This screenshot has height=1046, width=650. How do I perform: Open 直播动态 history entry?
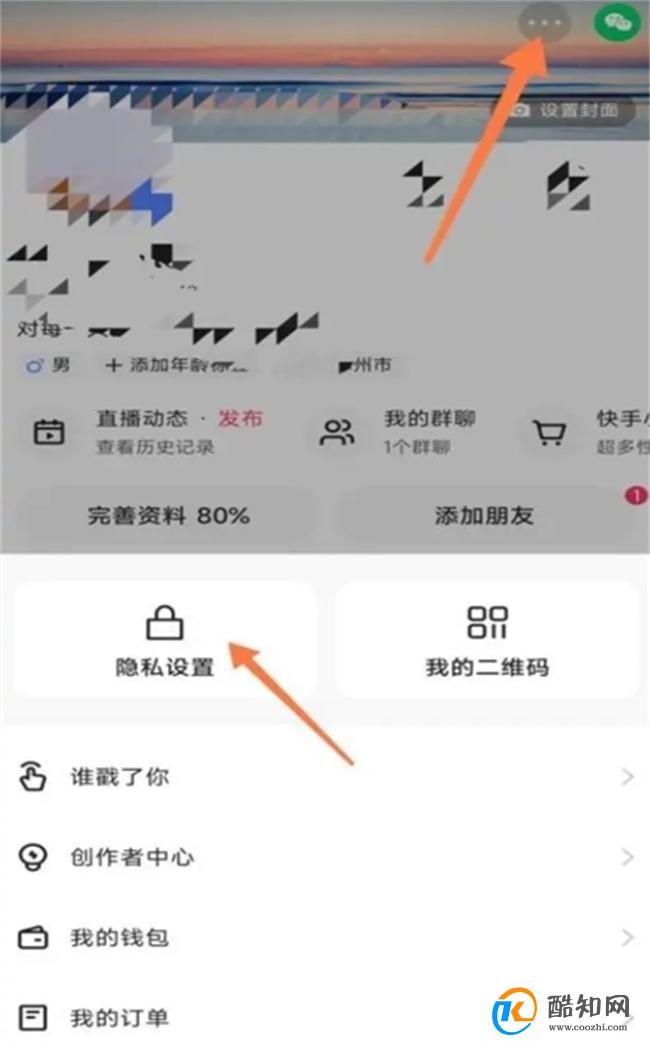click(150, 431)
